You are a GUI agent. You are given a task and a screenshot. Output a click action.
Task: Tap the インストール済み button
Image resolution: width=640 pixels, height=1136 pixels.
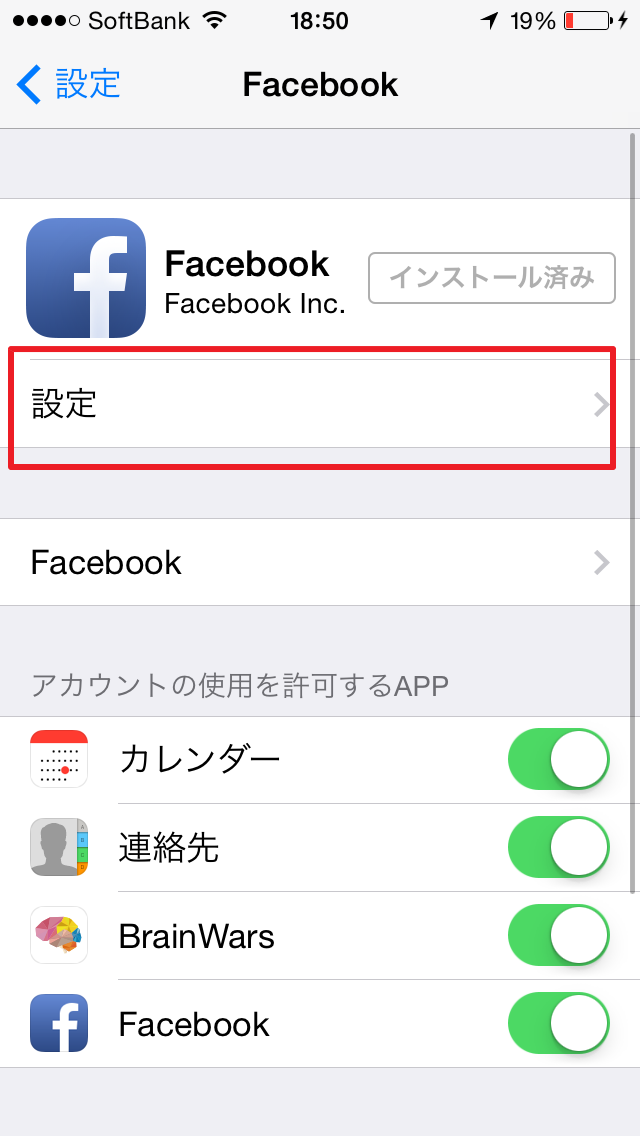(491, 277)
